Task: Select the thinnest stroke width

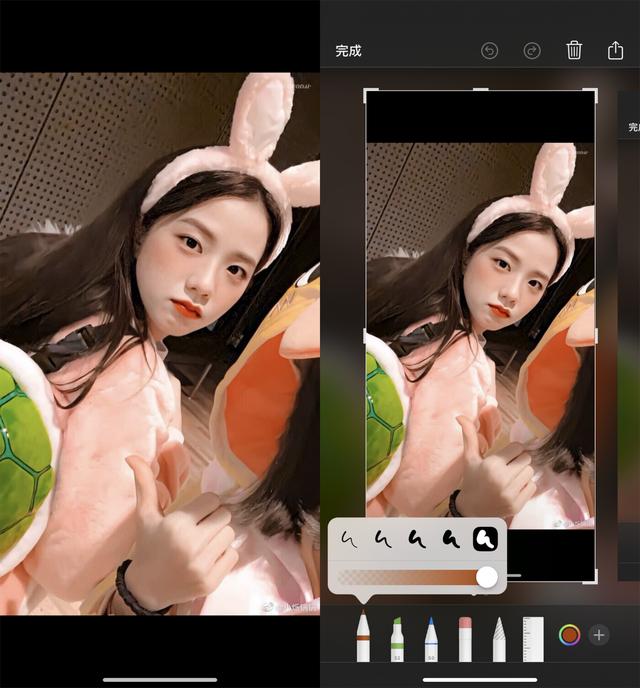Action: 349,539
